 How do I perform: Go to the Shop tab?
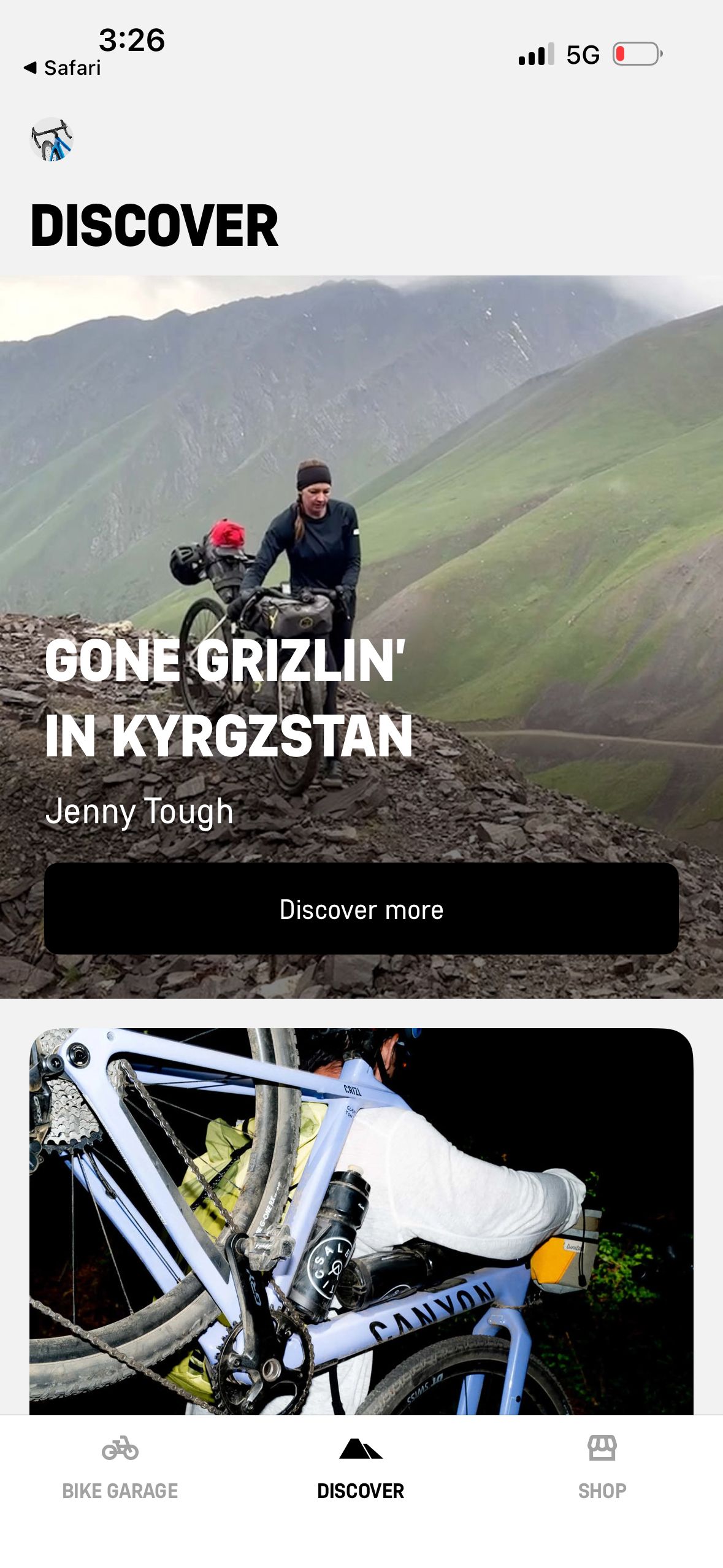(x=602, y=1467)
